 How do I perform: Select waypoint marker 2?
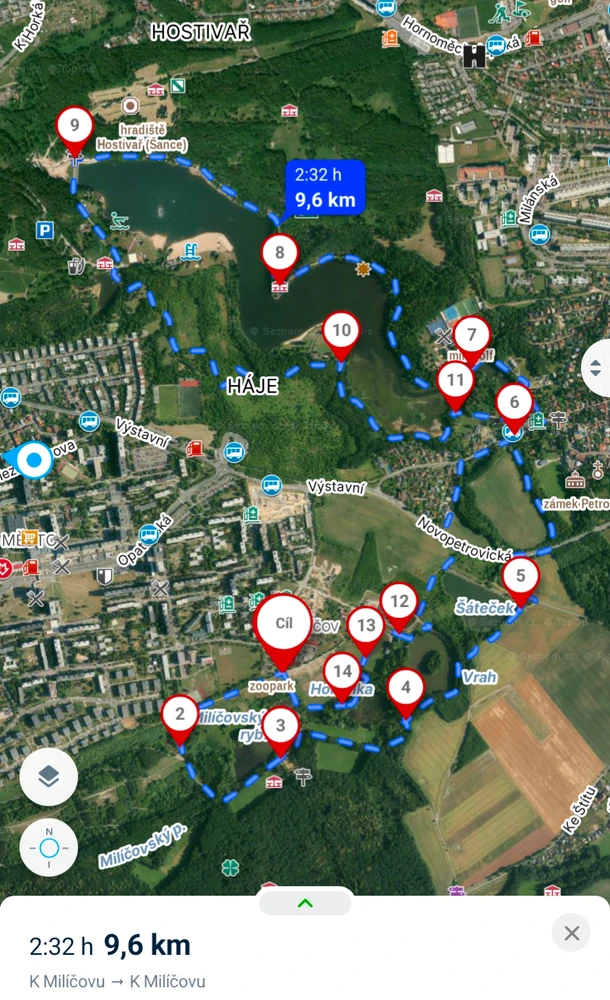pos(180,714)
